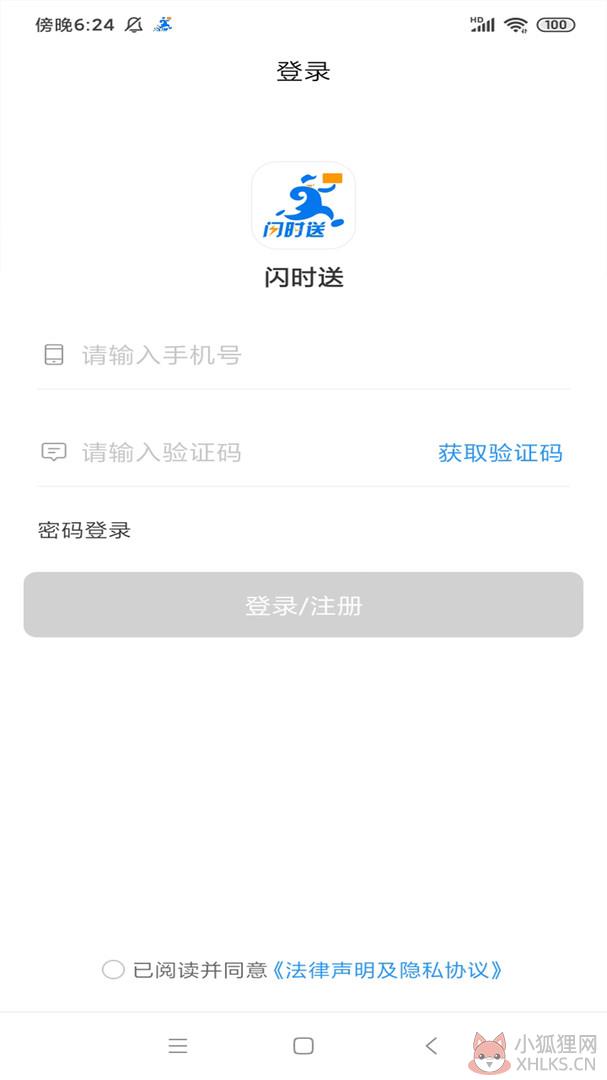Check the 已阅读并同意 agreement circle

coord(113,970)
